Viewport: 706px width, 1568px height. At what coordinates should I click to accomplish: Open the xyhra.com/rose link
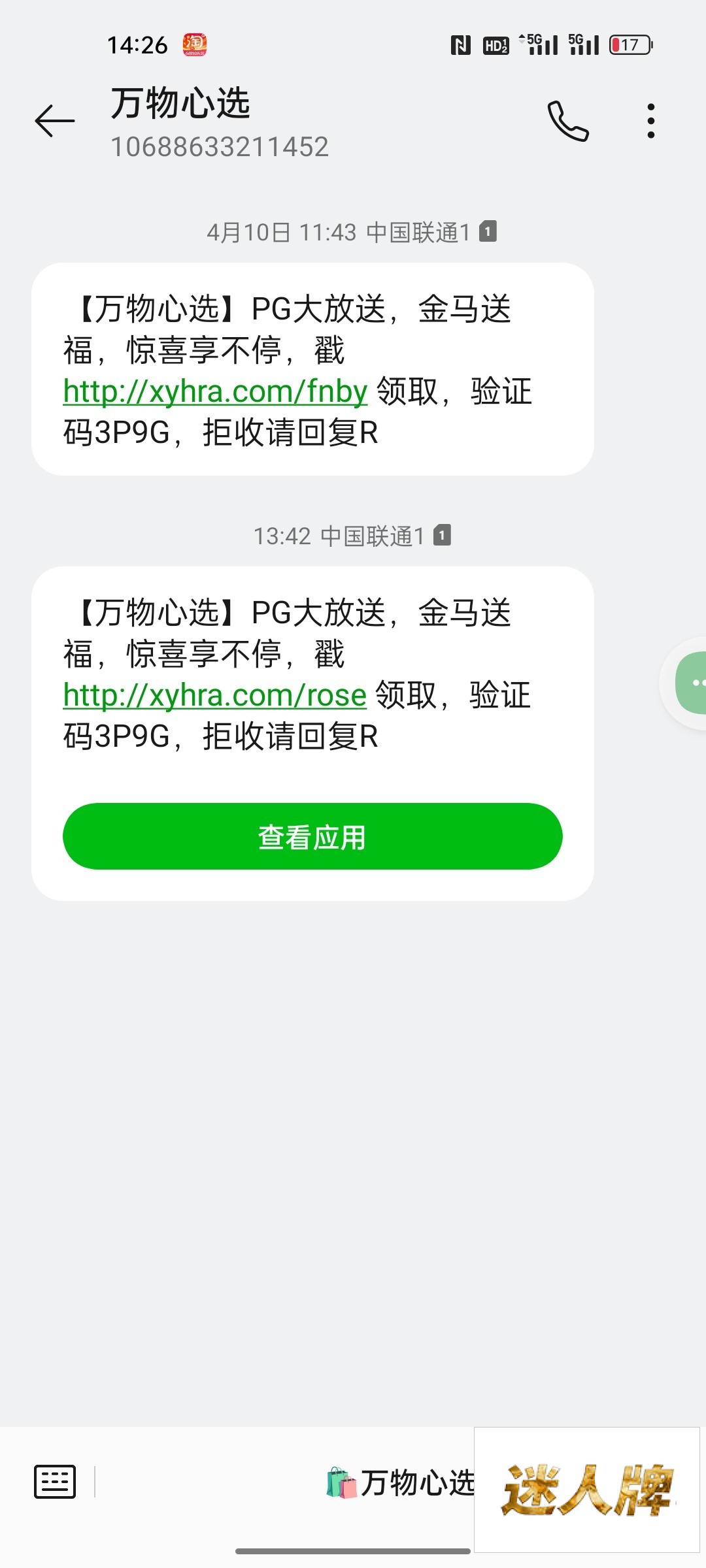[214, 696]
